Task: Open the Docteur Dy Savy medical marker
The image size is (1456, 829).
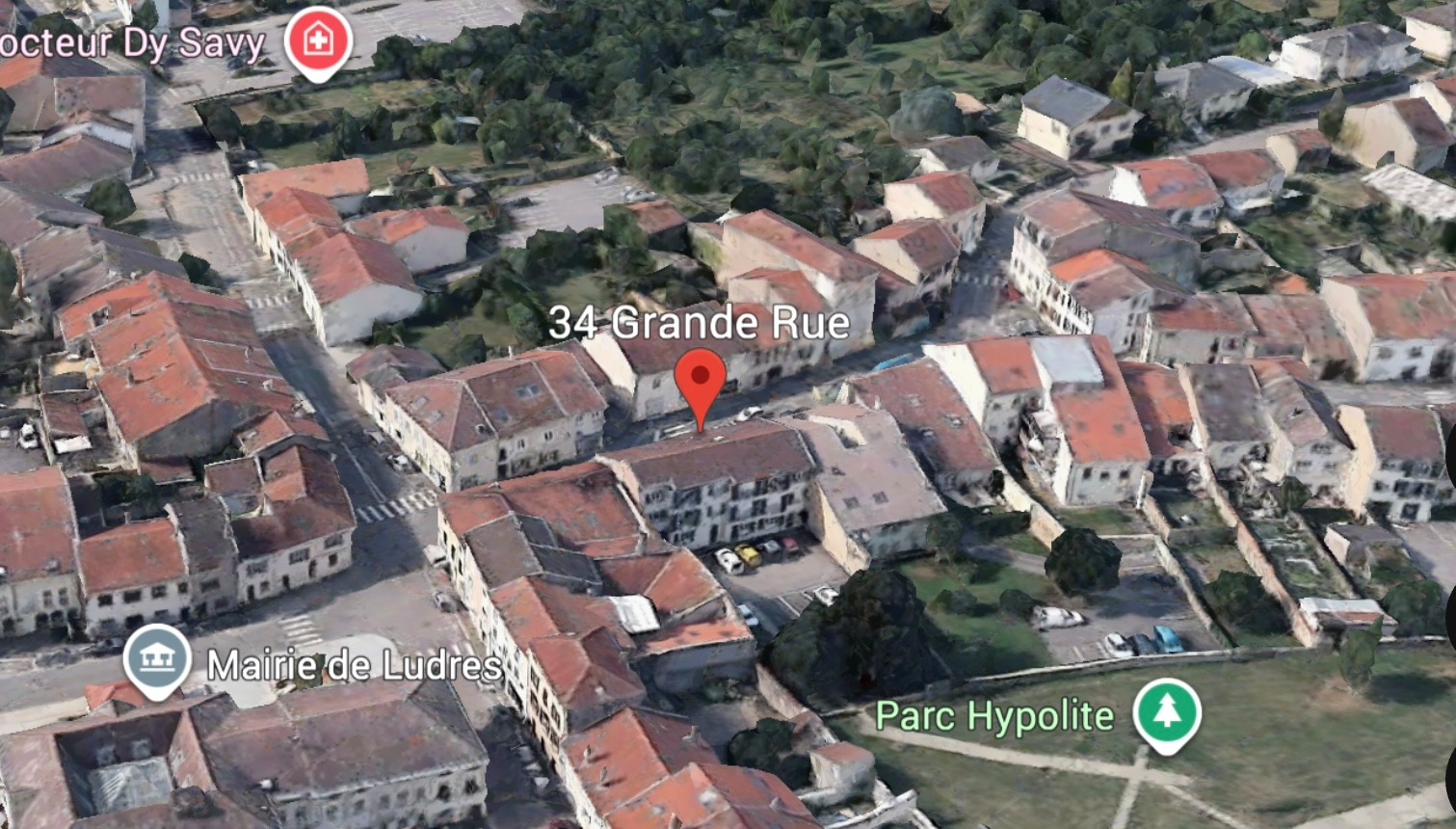Action: pyautogui.click(x=319, y=40)
